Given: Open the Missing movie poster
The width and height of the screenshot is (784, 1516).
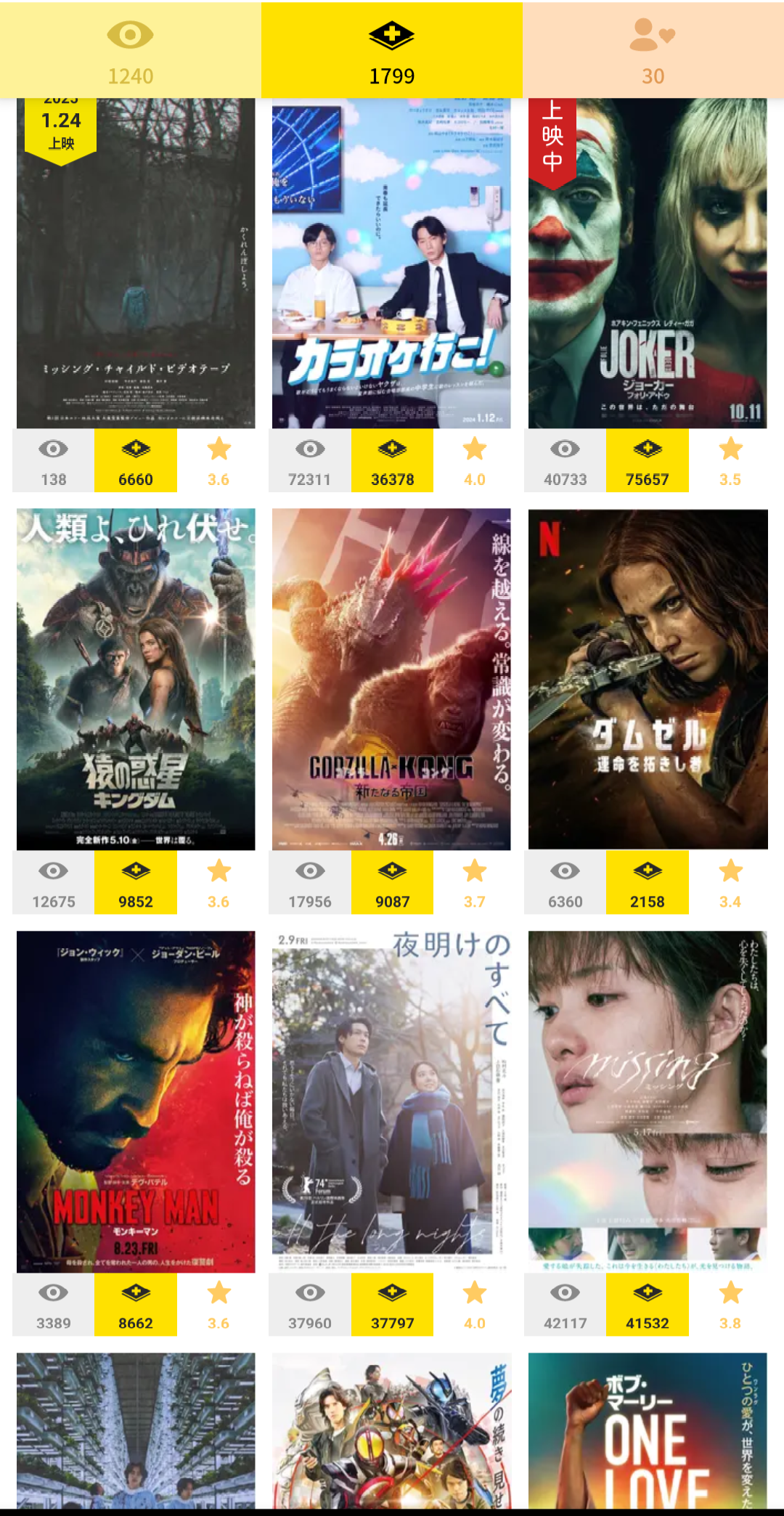Looking at the screenshot, I should click(x=648, y=1101).
